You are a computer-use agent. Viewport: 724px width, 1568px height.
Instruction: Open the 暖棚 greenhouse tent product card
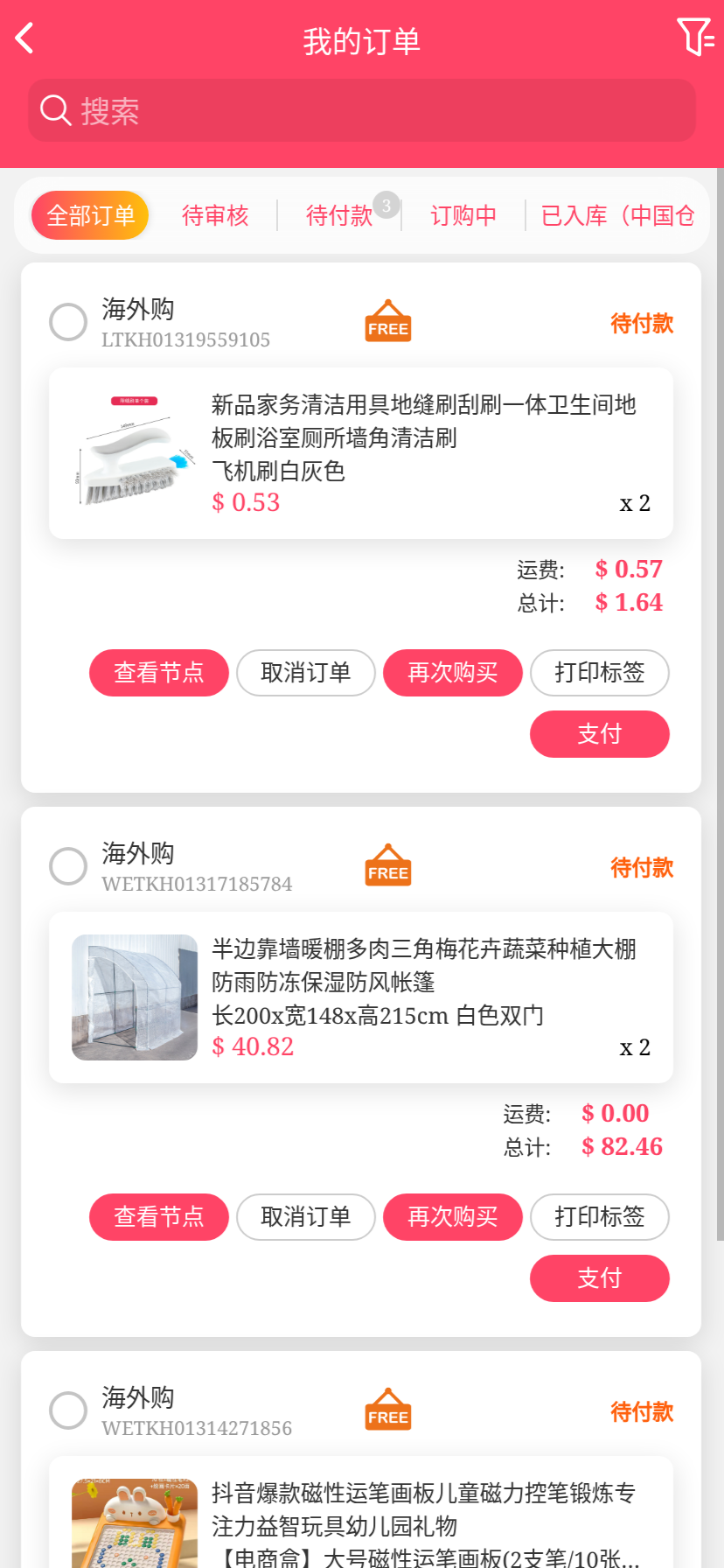coord(360,997)
